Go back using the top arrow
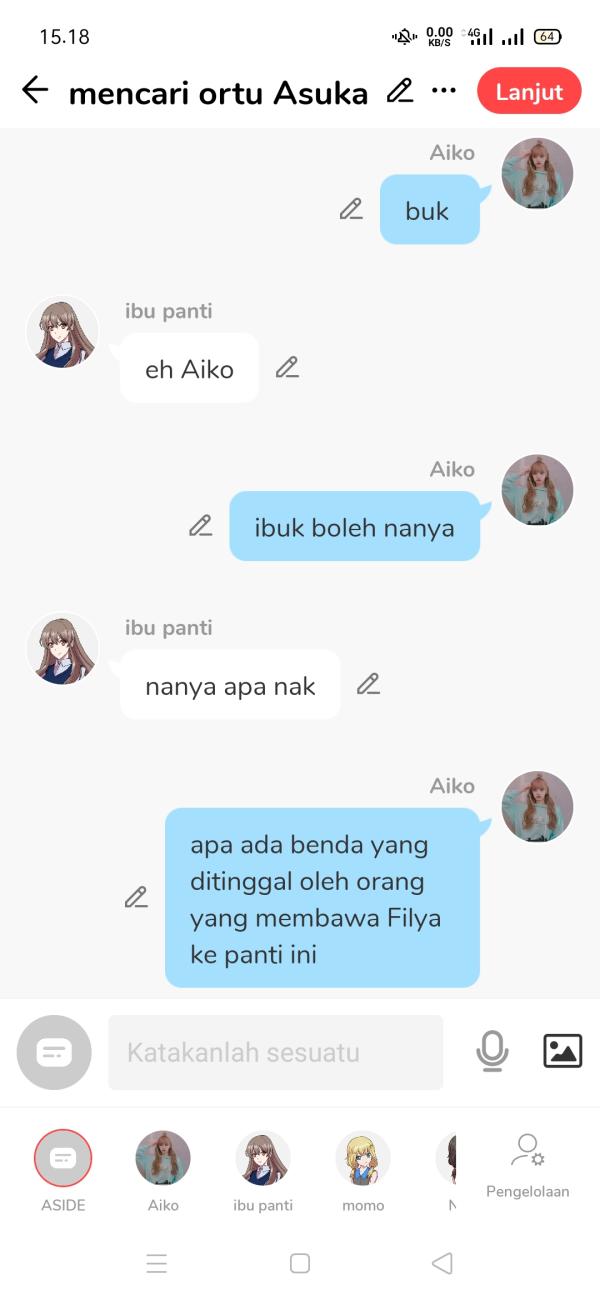600x1300 pixels. (x=35, y=91)
